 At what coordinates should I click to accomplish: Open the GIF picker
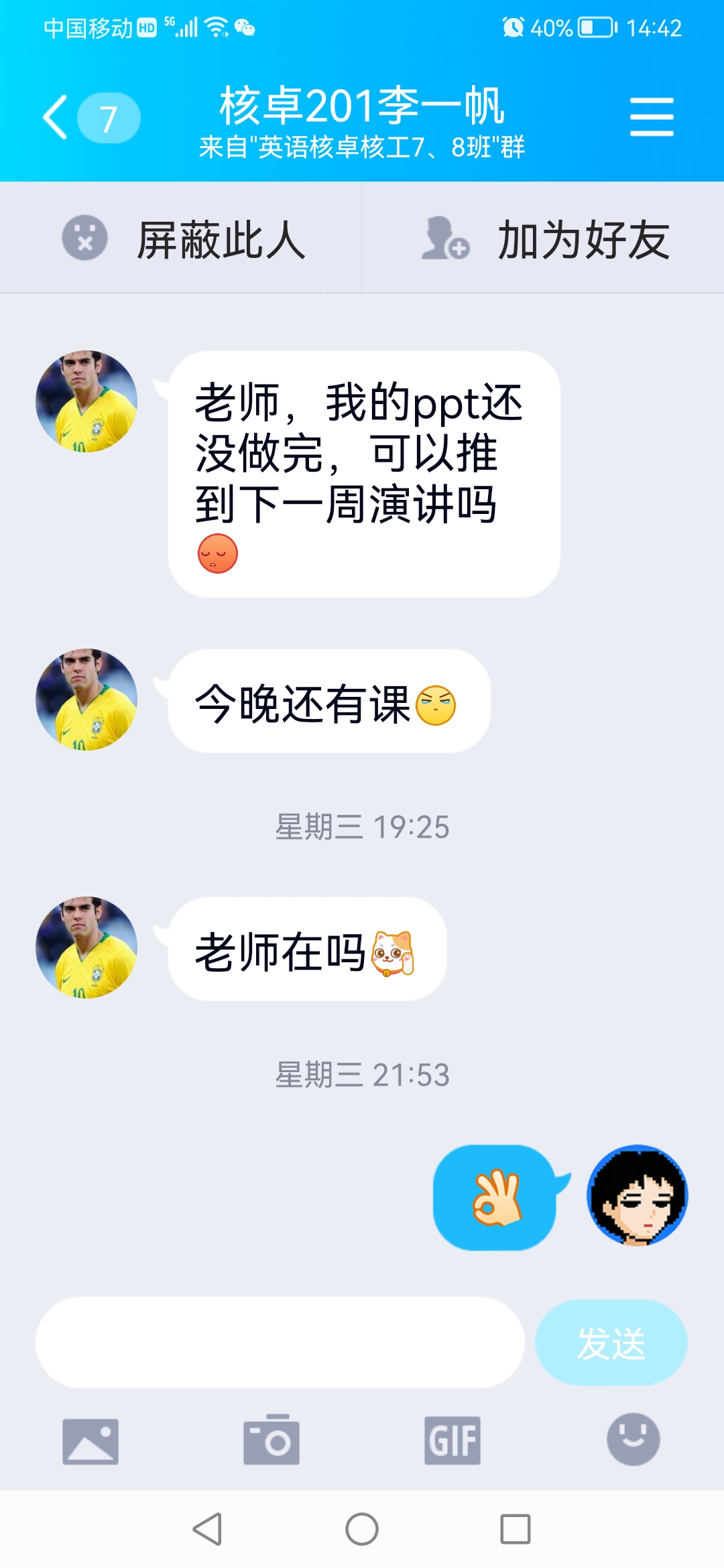tap(452, 1441)
